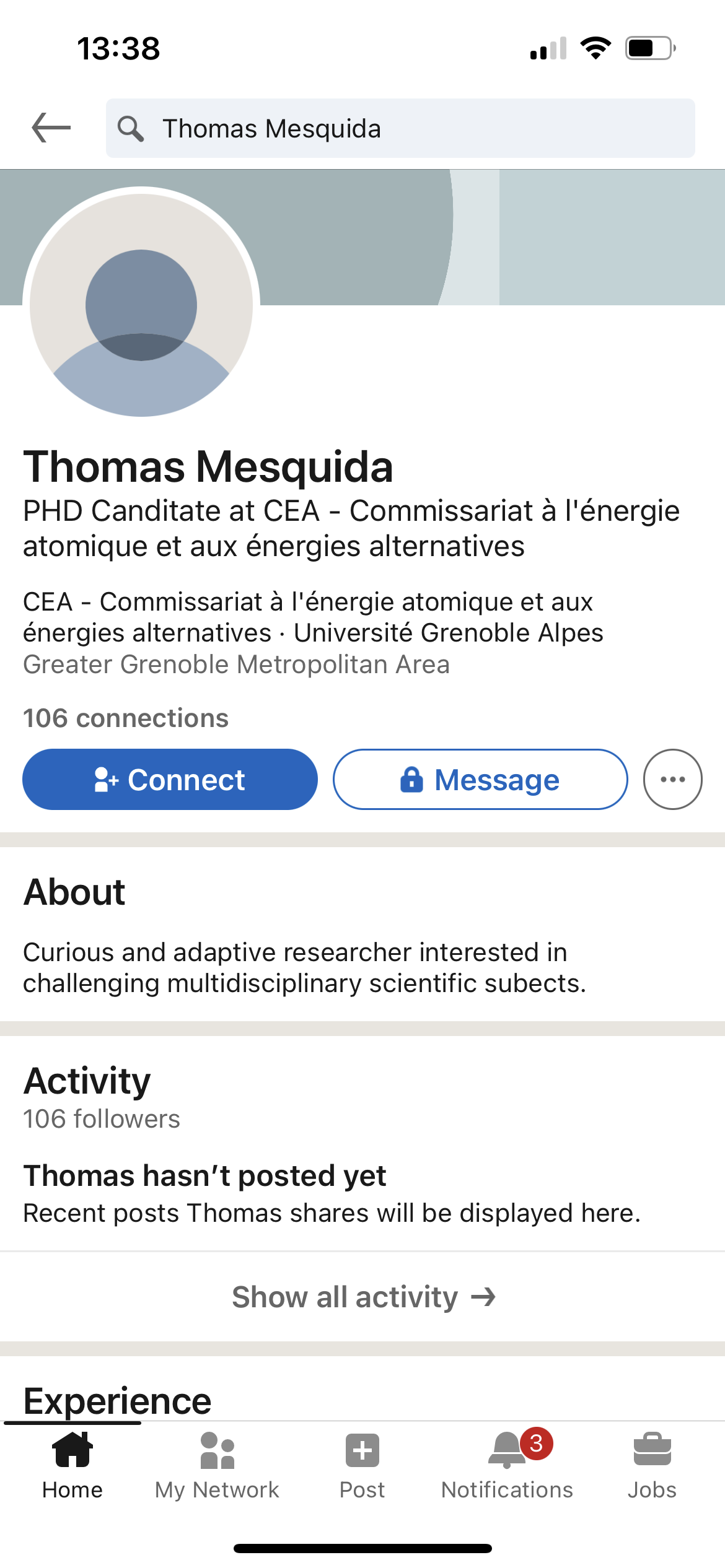Check the Notifications tab
This screenshot has height=1568, width=725.
(507, 1466)
